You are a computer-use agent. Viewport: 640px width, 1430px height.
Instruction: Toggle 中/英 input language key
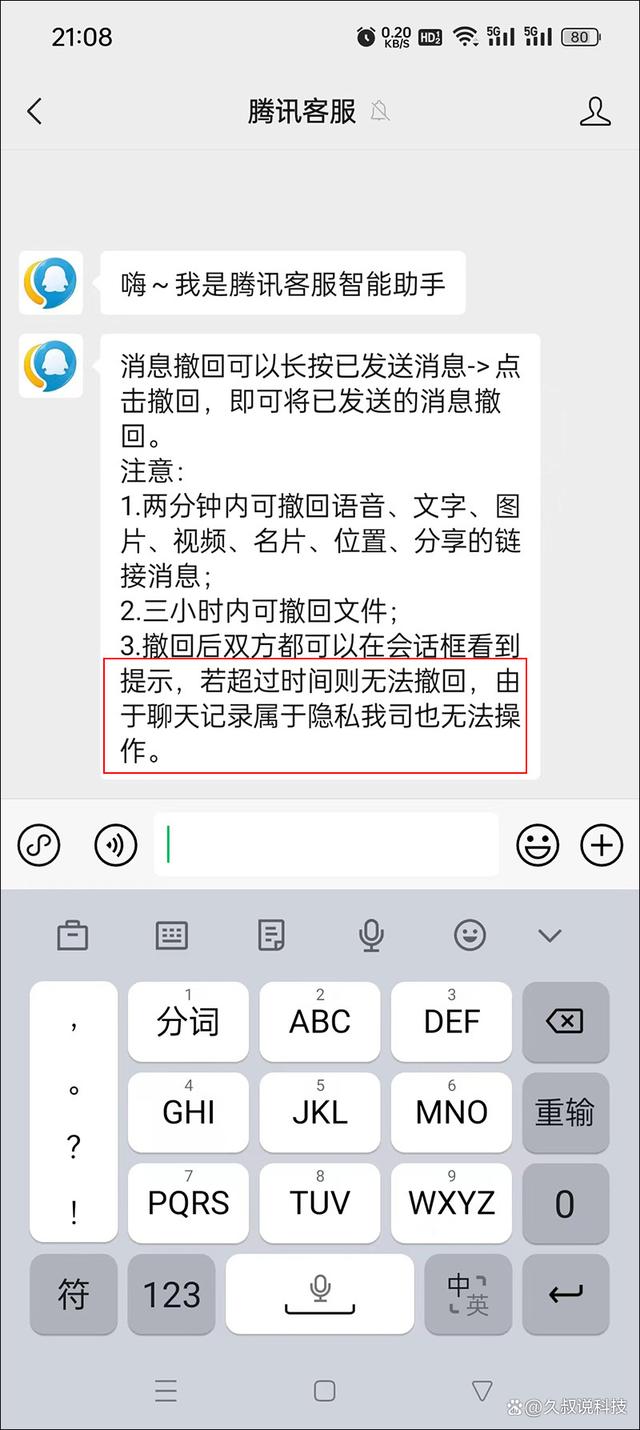click(x=468, y=1295)
